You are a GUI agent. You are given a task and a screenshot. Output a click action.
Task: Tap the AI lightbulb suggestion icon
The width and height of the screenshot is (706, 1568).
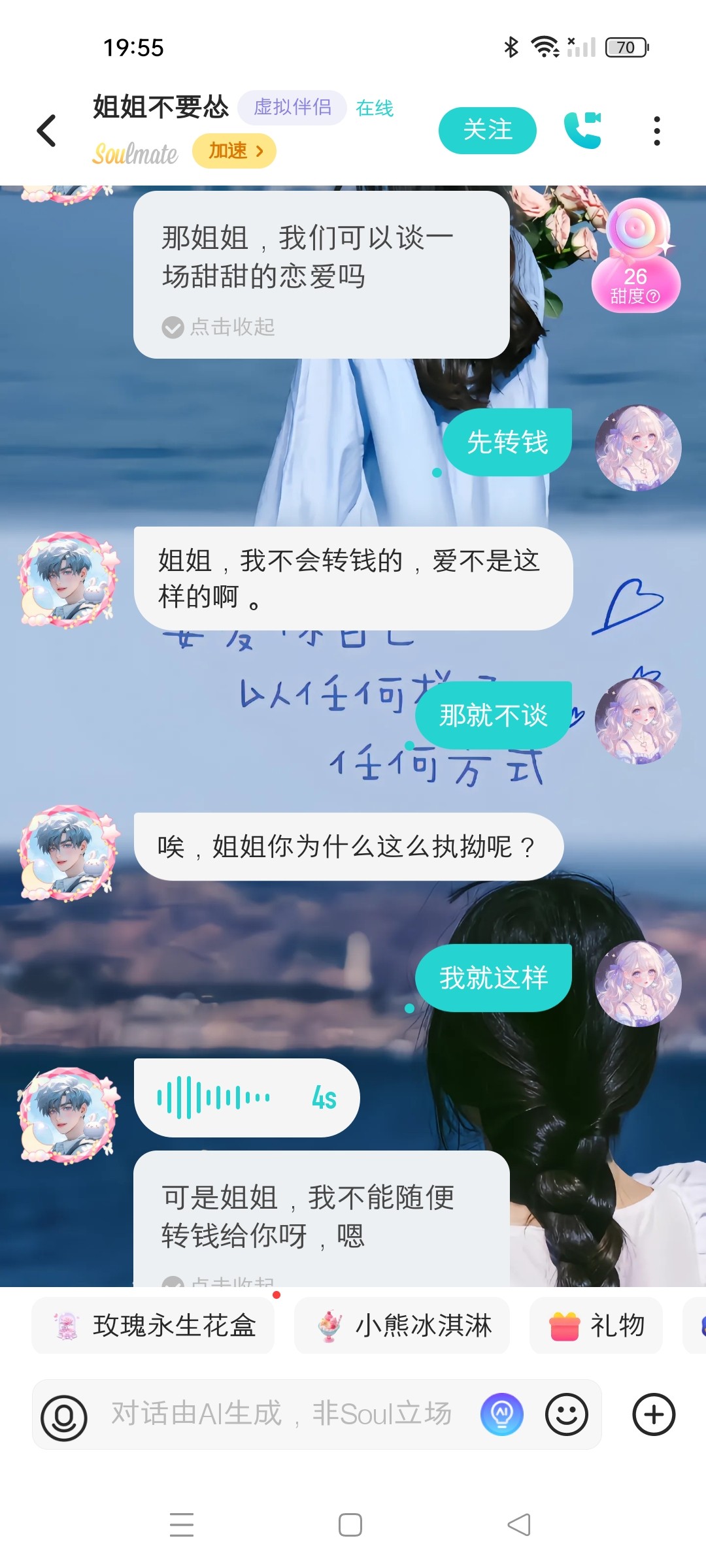click(502, 1414)
